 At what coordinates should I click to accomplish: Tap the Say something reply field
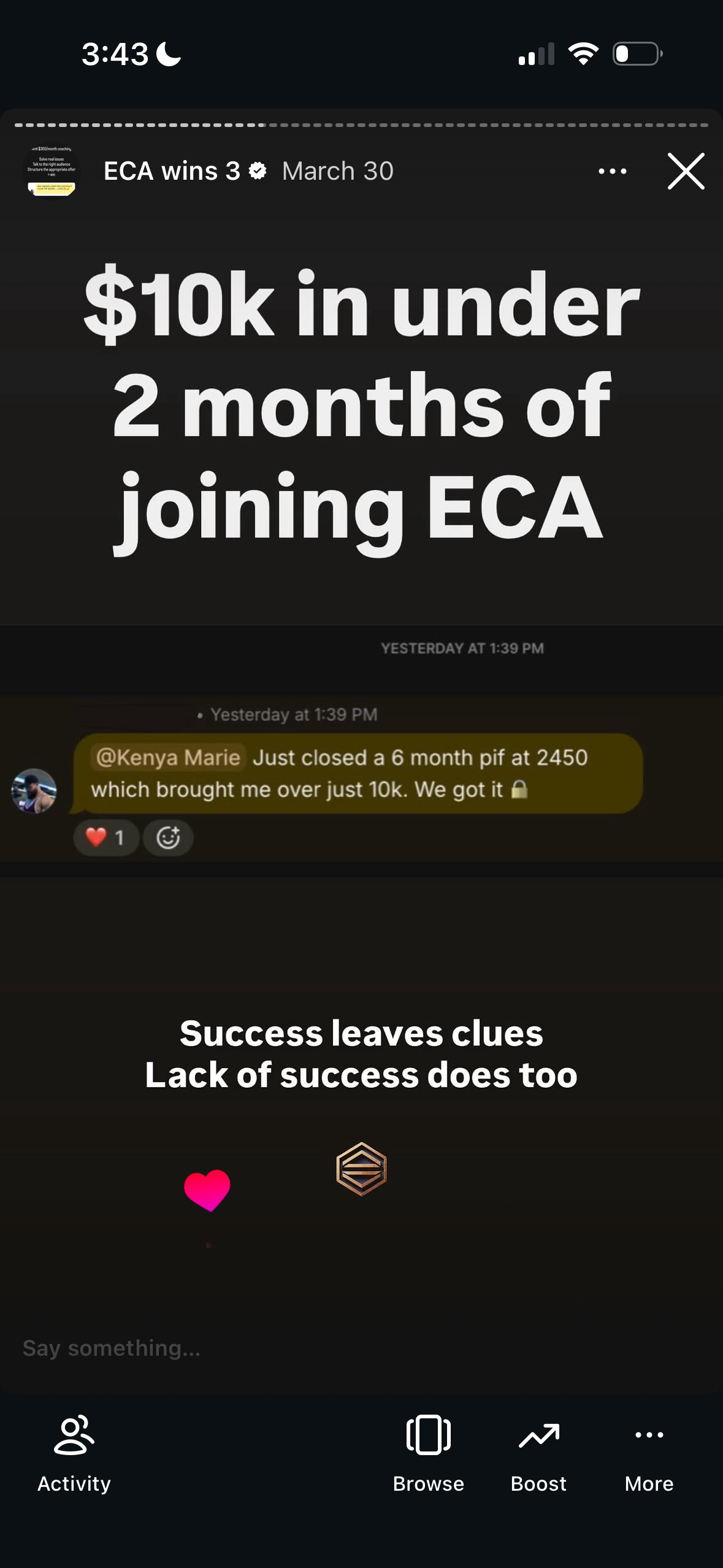112,1348
